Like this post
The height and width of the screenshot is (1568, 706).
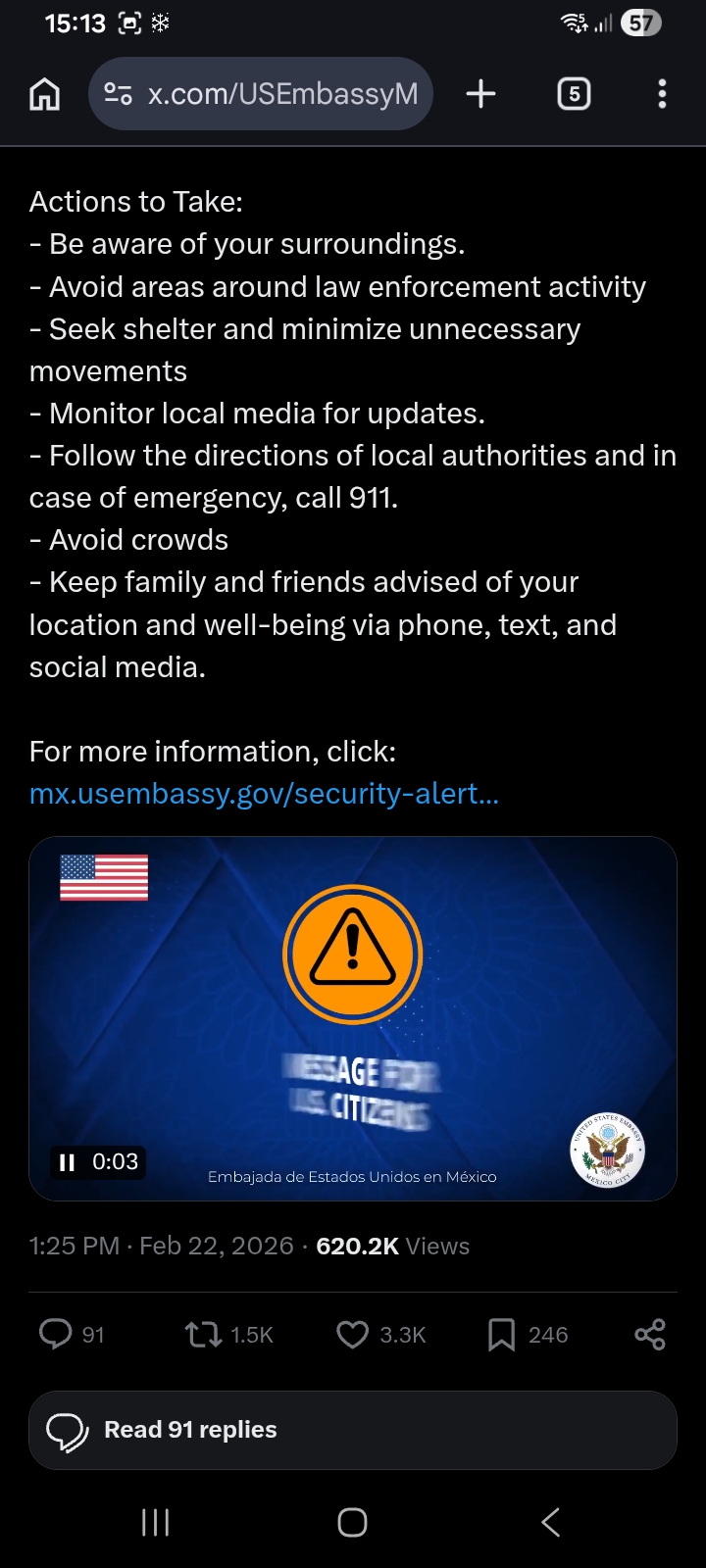pos(352,1334)
